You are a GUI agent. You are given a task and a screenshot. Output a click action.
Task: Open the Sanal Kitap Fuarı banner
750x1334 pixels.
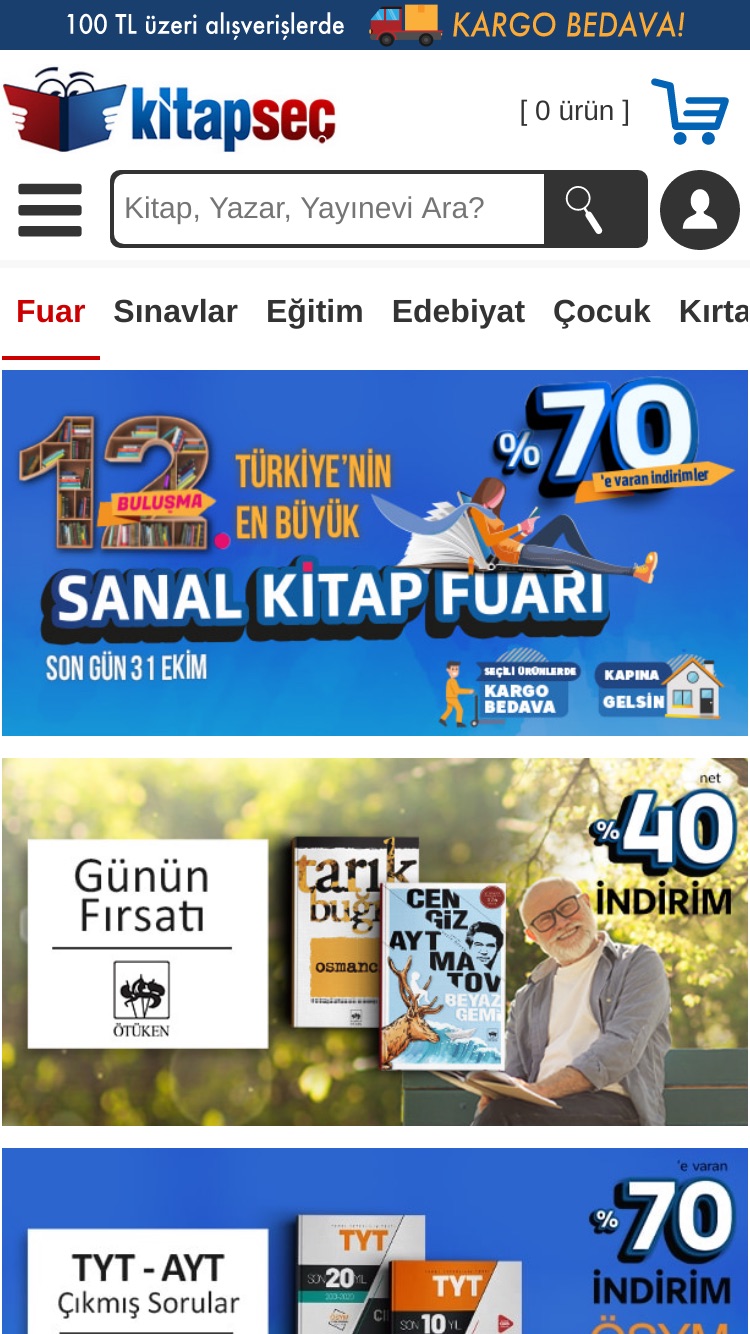tap(375, 553)
